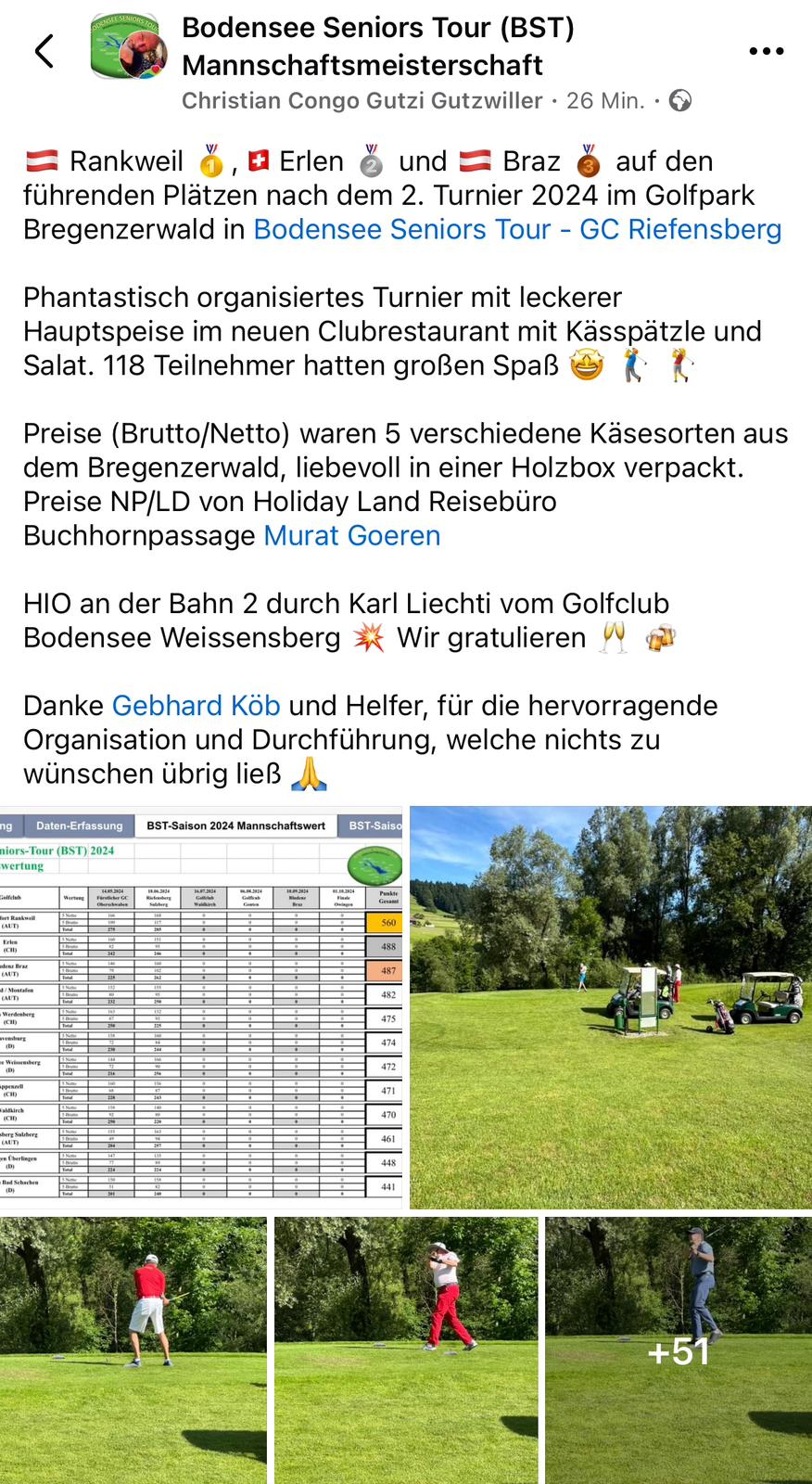Open the three-dot overflow menu
Viewport: 812px width, 1484px height.
coord(766,51)
